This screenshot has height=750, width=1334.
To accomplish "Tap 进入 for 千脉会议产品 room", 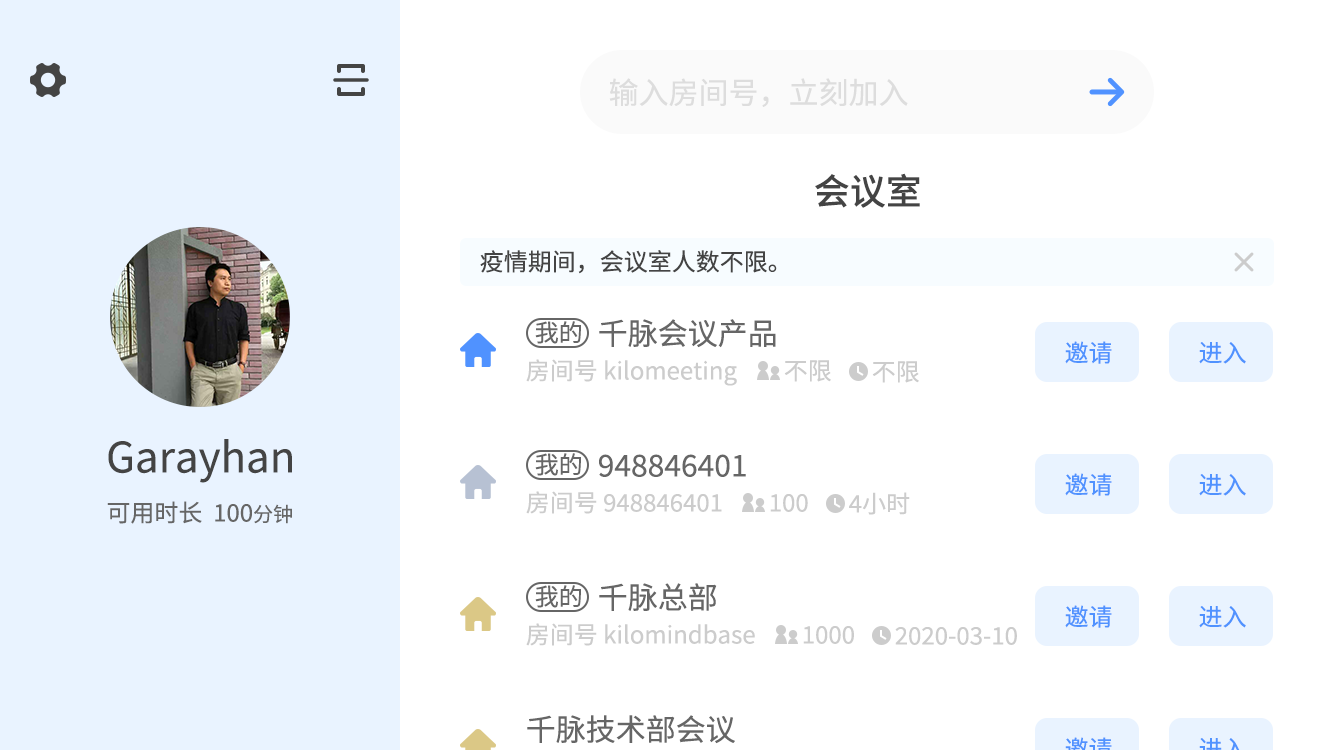I will pos(1221,352).
